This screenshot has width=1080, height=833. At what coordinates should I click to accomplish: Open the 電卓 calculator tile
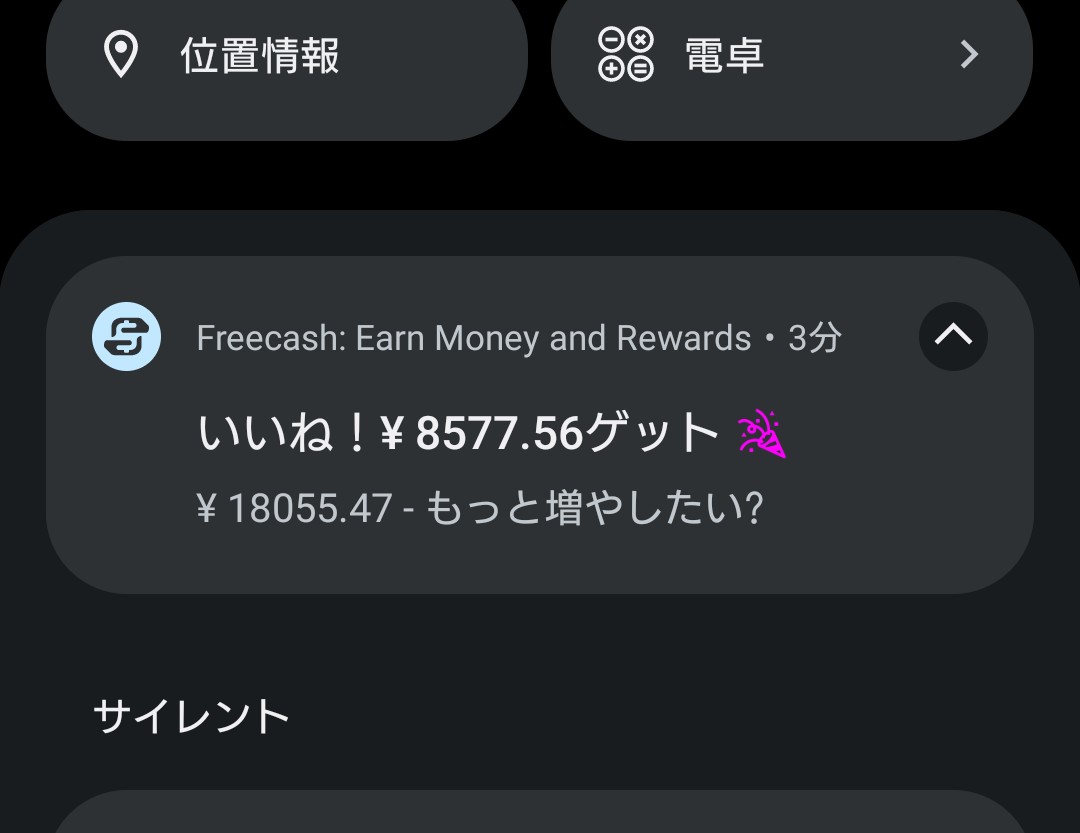(790, 56)
